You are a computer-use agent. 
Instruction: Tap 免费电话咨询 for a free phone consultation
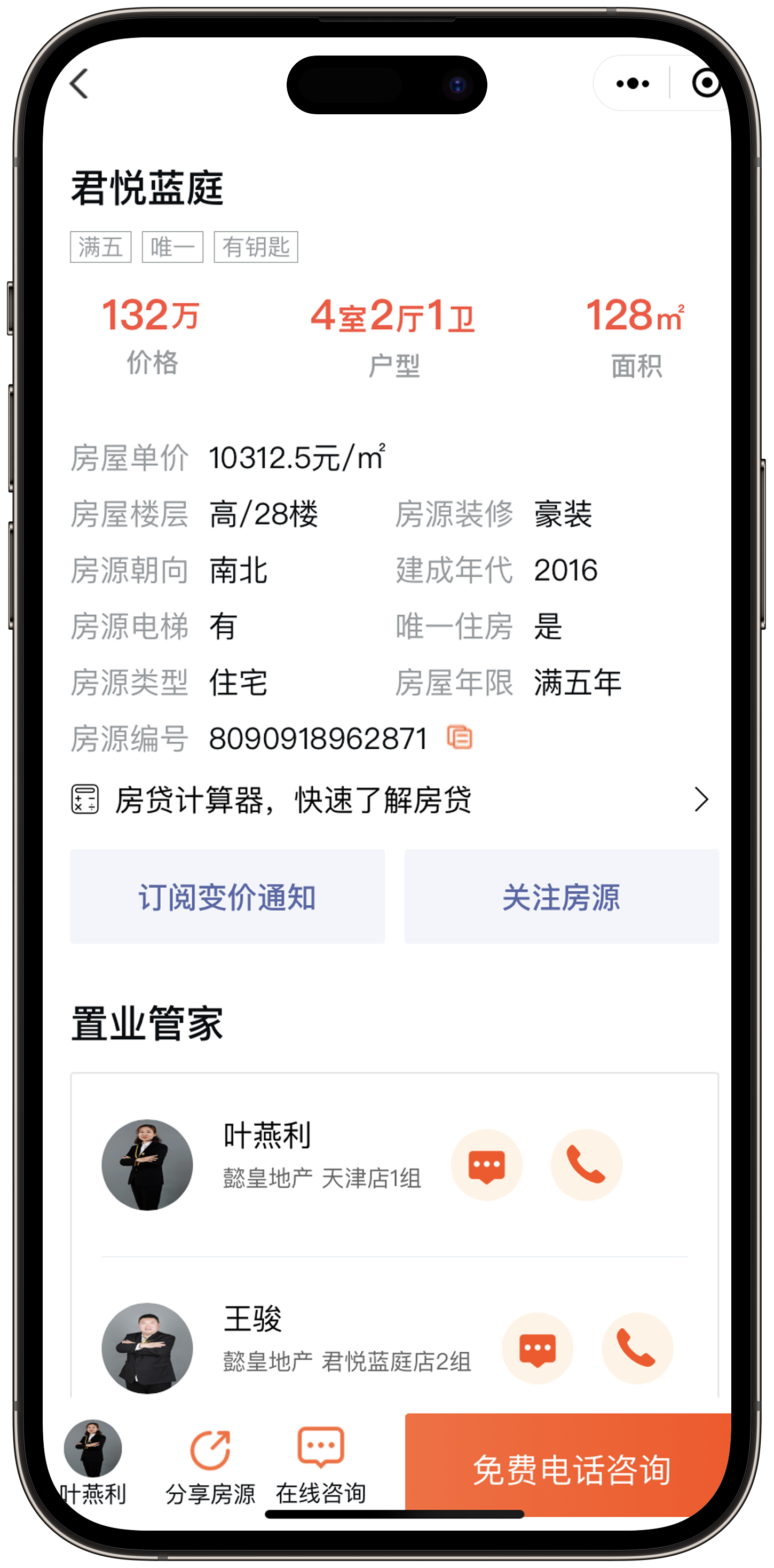[x=570, y=1468]
